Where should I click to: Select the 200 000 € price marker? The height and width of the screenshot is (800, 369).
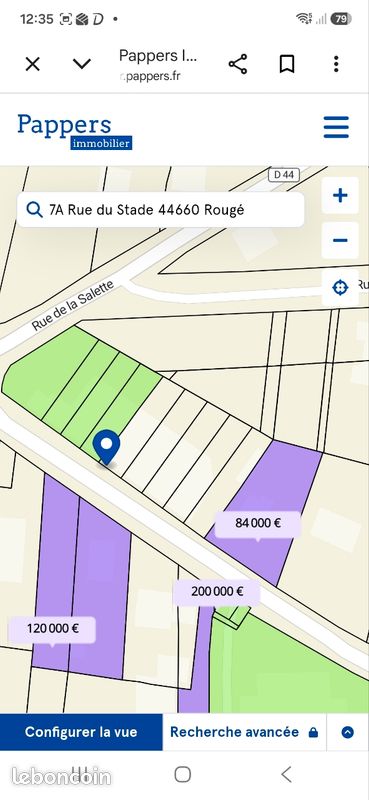pos(217,592)
